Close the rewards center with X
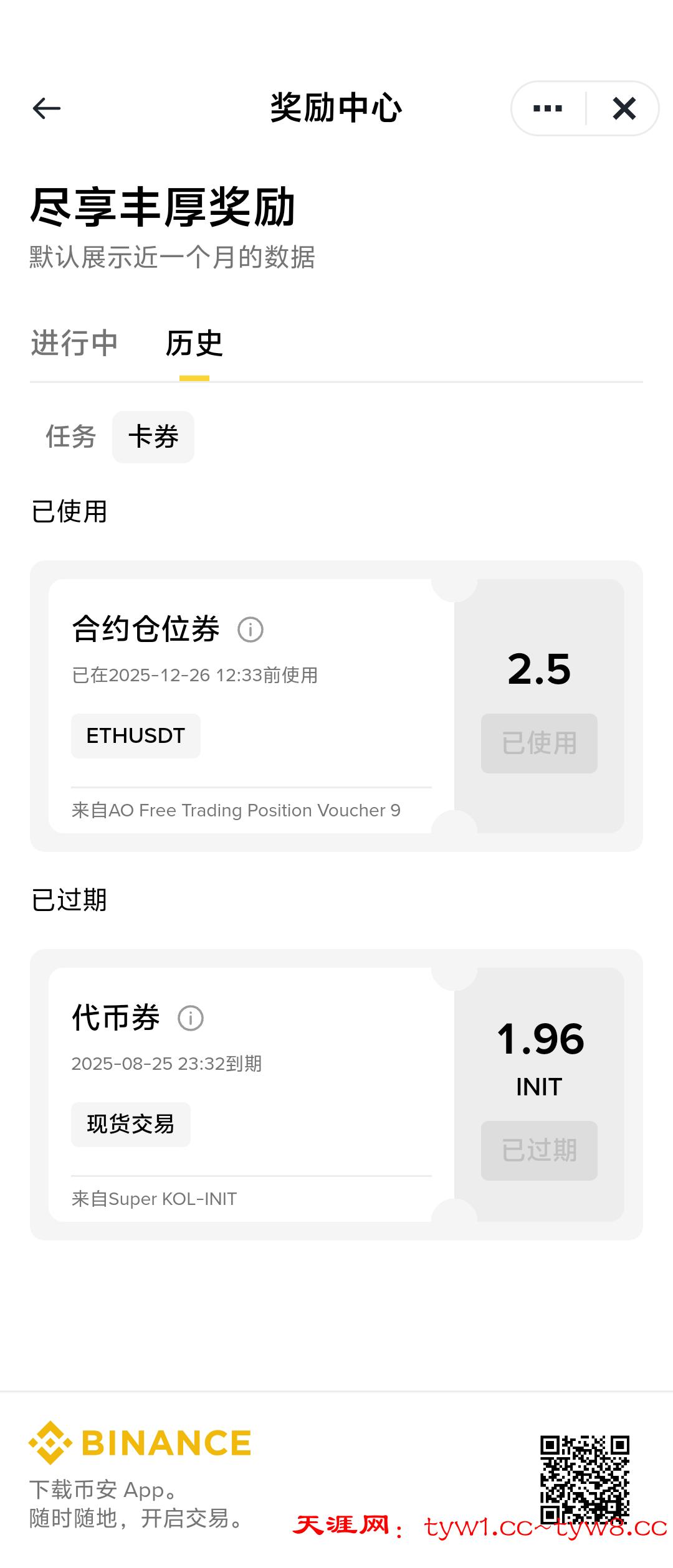 624,108
